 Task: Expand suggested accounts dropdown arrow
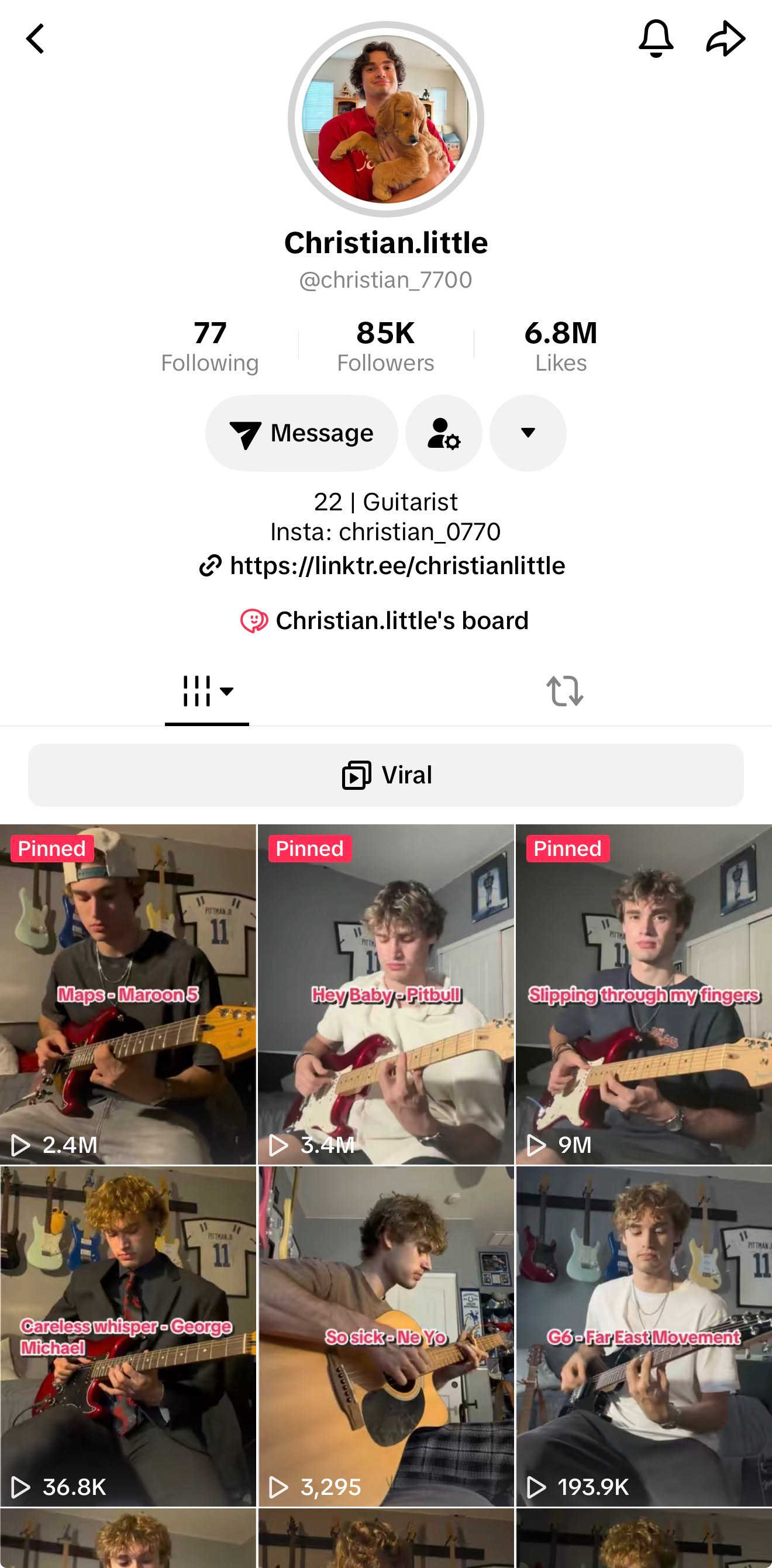[x=528, y=433]
